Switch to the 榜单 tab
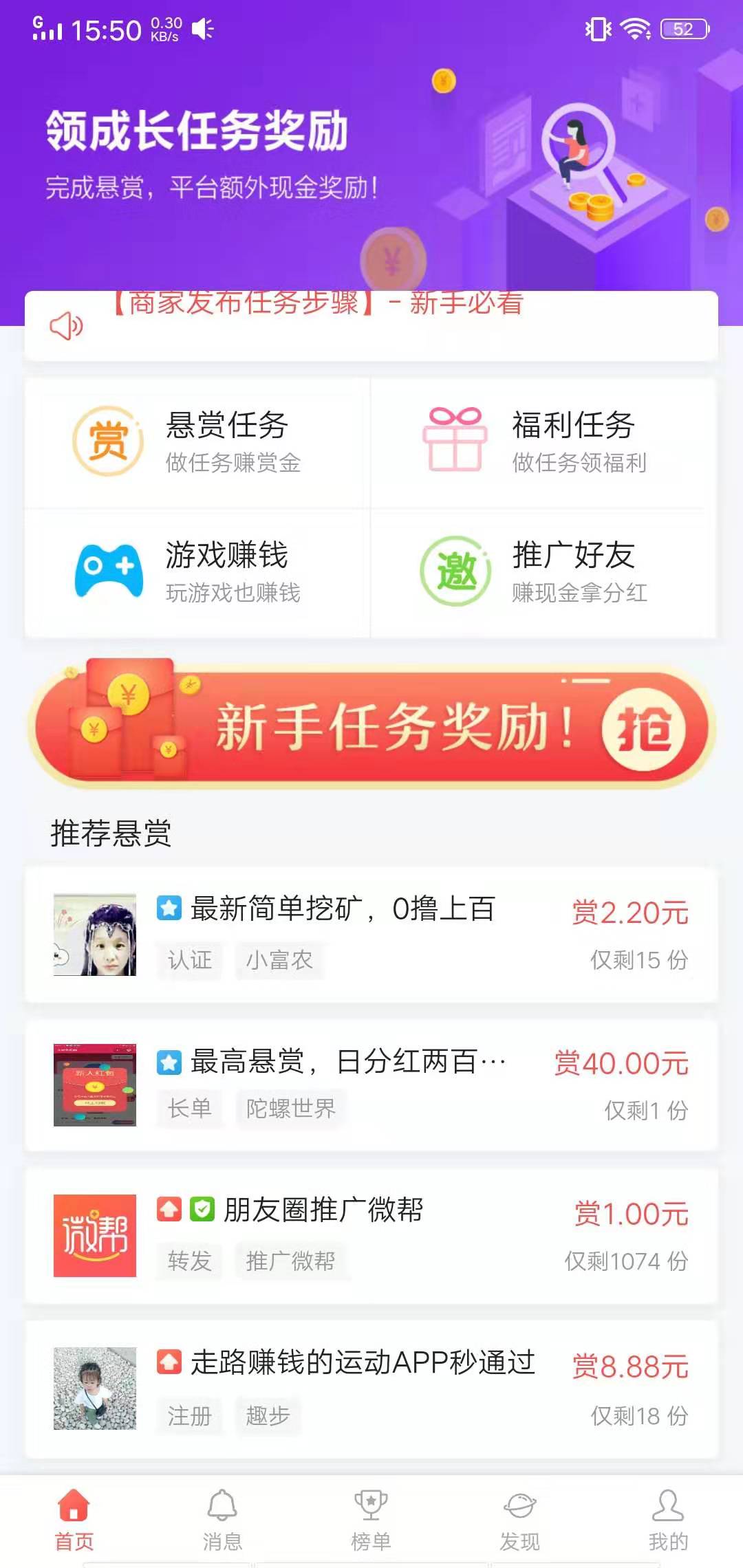This screenshot has width=743, height=1568. (371, 1520)
